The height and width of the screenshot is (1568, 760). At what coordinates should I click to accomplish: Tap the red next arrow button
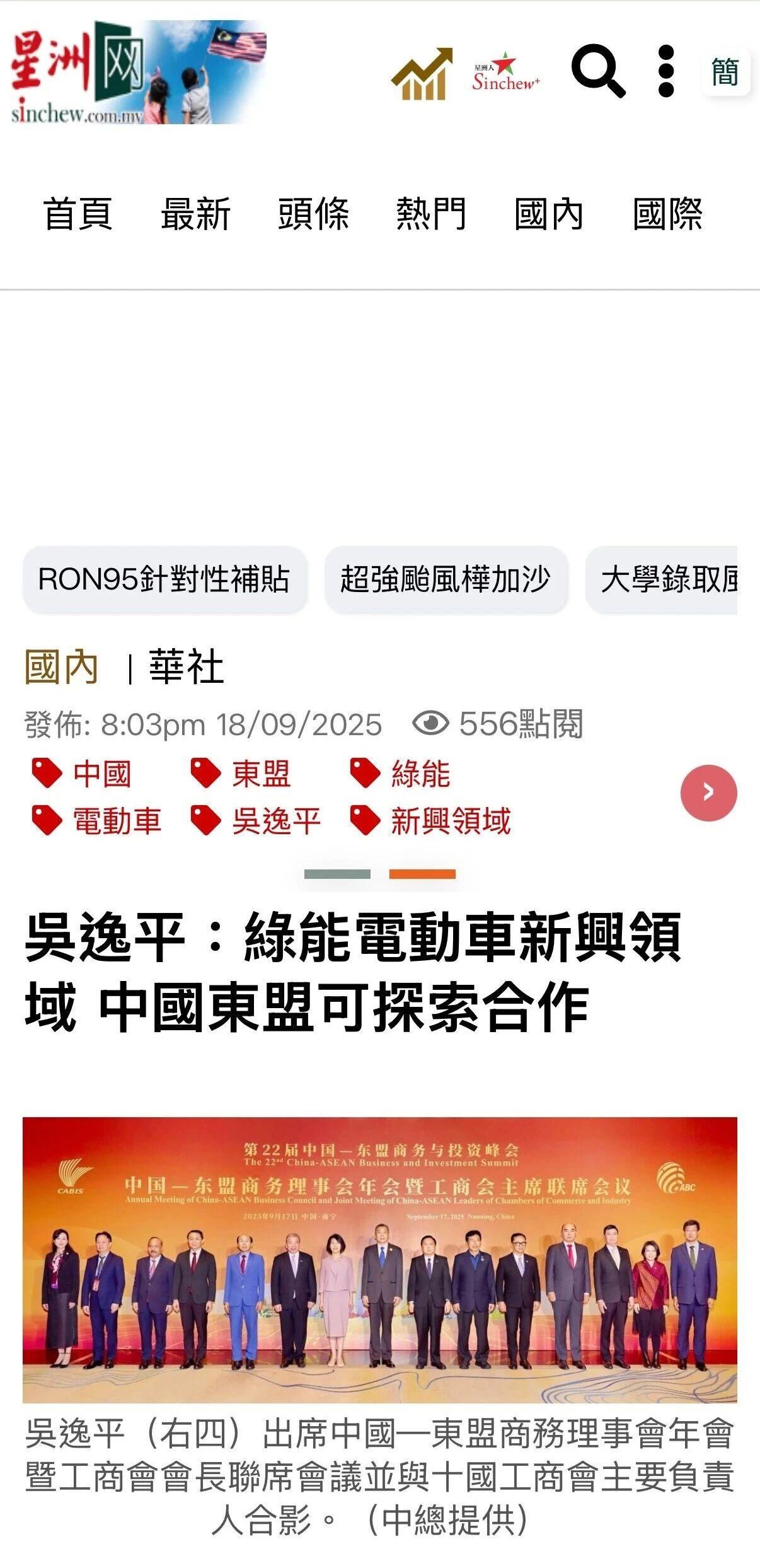tap(708, 793)
